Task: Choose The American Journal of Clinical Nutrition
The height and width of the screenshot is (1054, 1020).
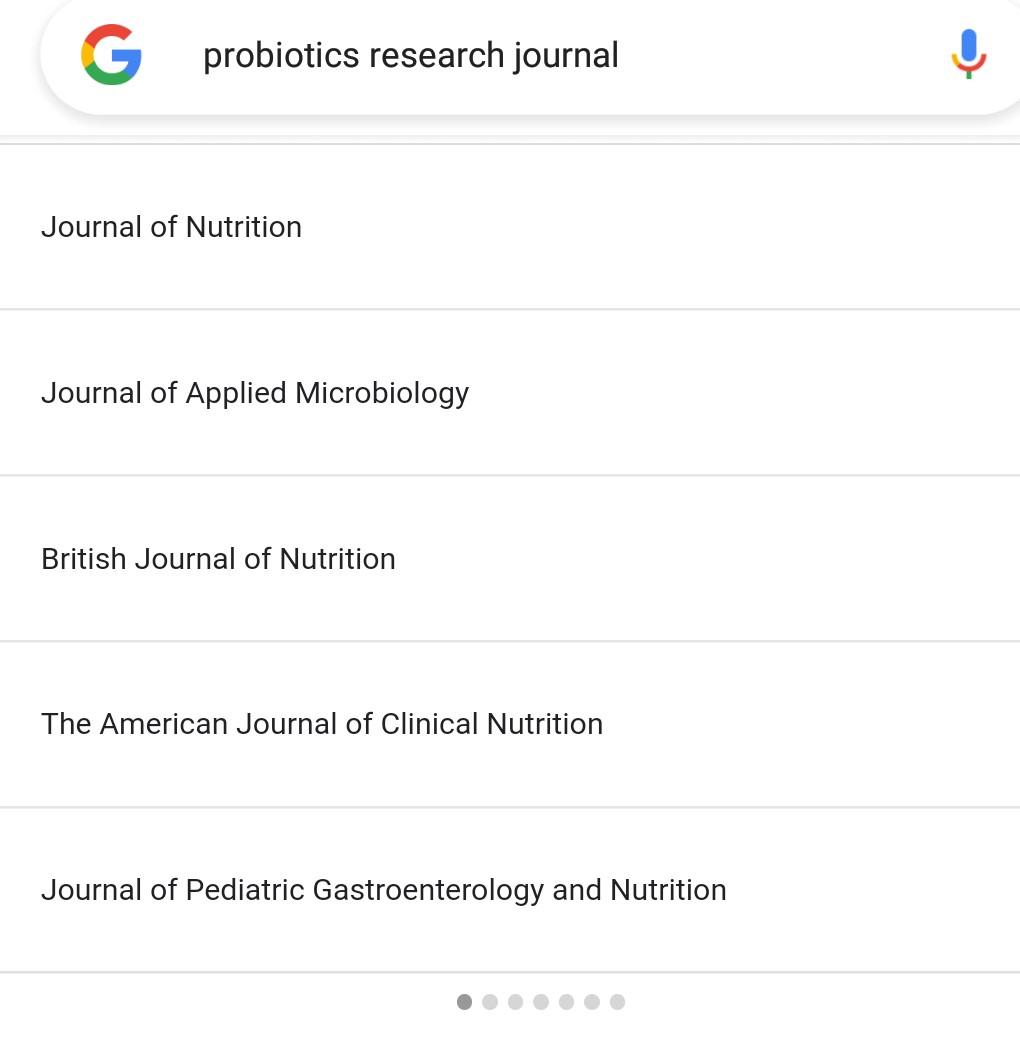Action: click(x=322, y=724)
